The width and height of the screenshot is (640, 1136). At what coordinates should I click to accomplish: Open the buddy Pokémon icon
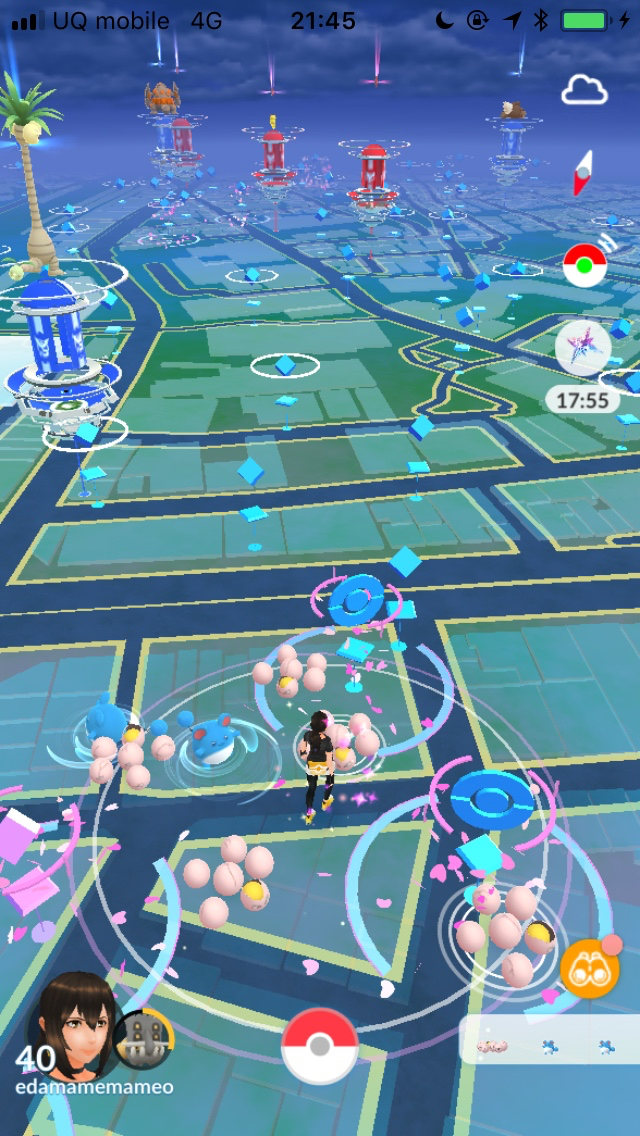coord(143,1040)
